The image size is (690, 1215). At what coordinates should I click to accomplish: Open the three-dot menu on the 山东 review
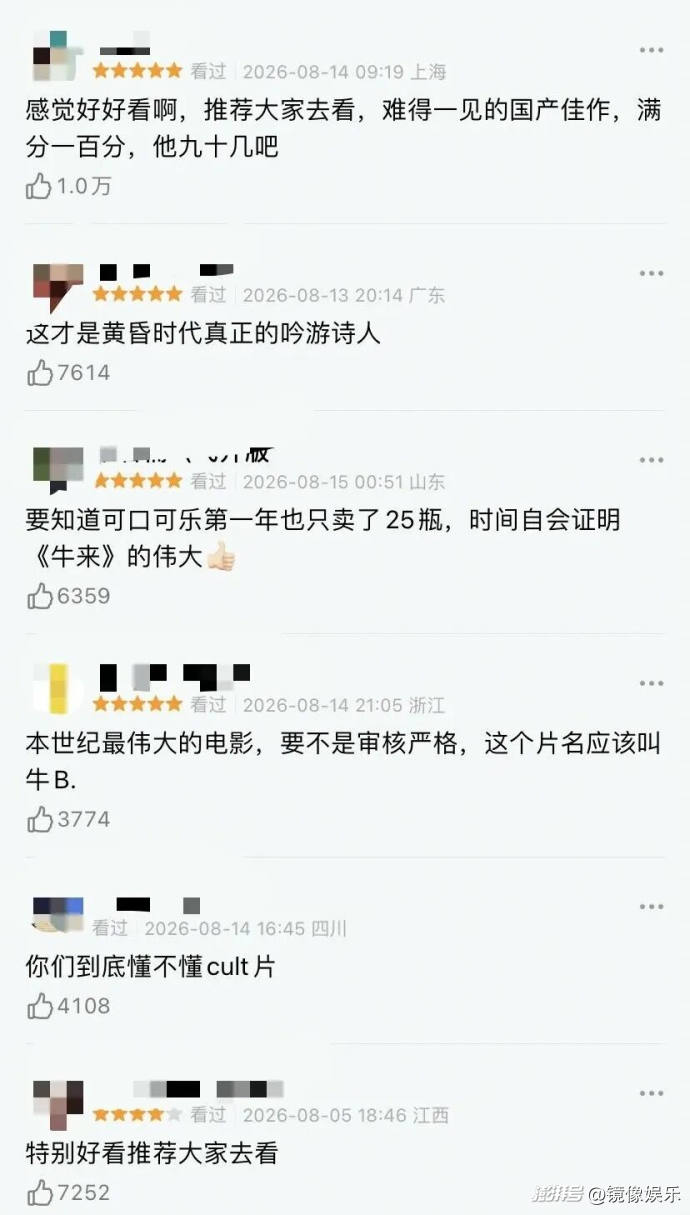click(651, 460)
